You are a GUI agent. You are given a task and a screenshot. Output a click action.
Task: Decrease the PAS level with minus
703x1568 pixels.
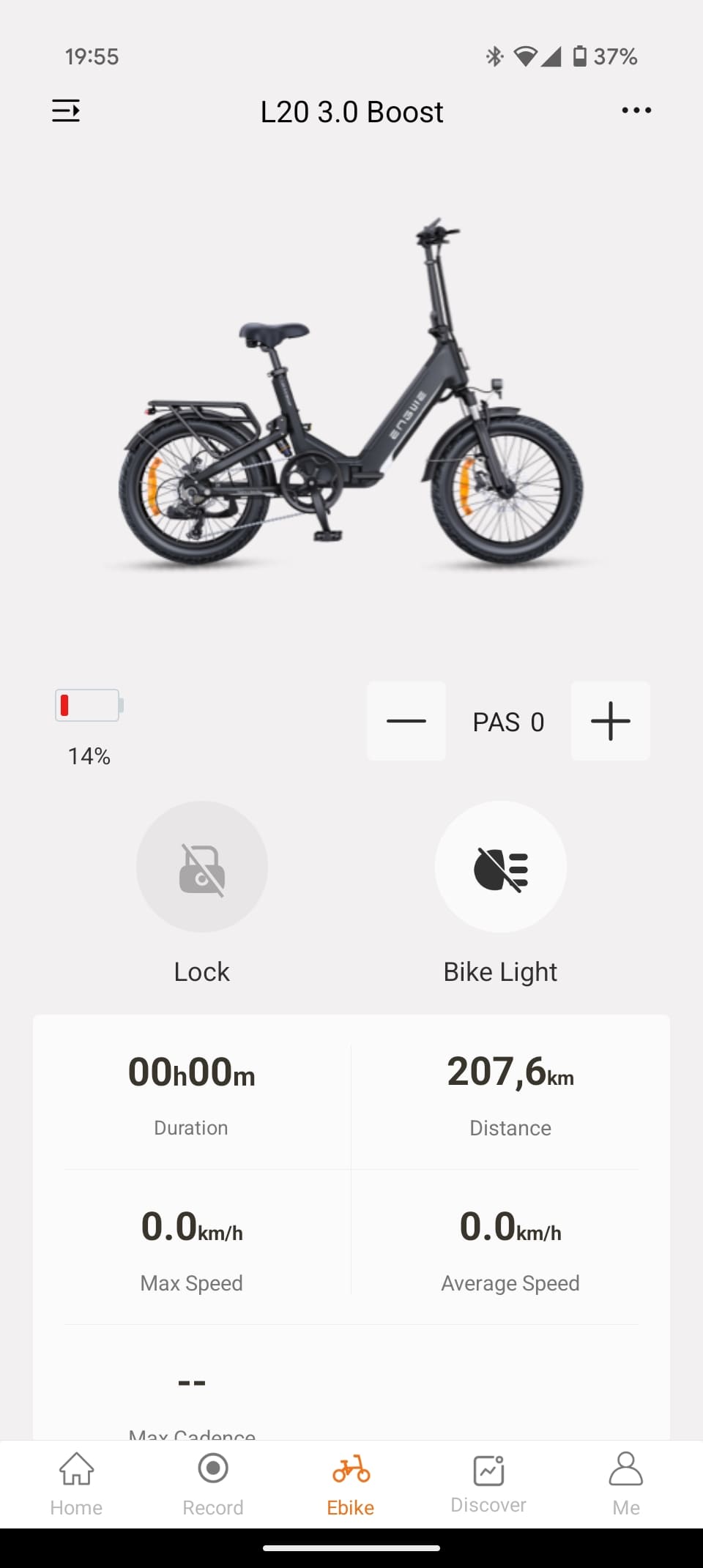click(406, 721)
